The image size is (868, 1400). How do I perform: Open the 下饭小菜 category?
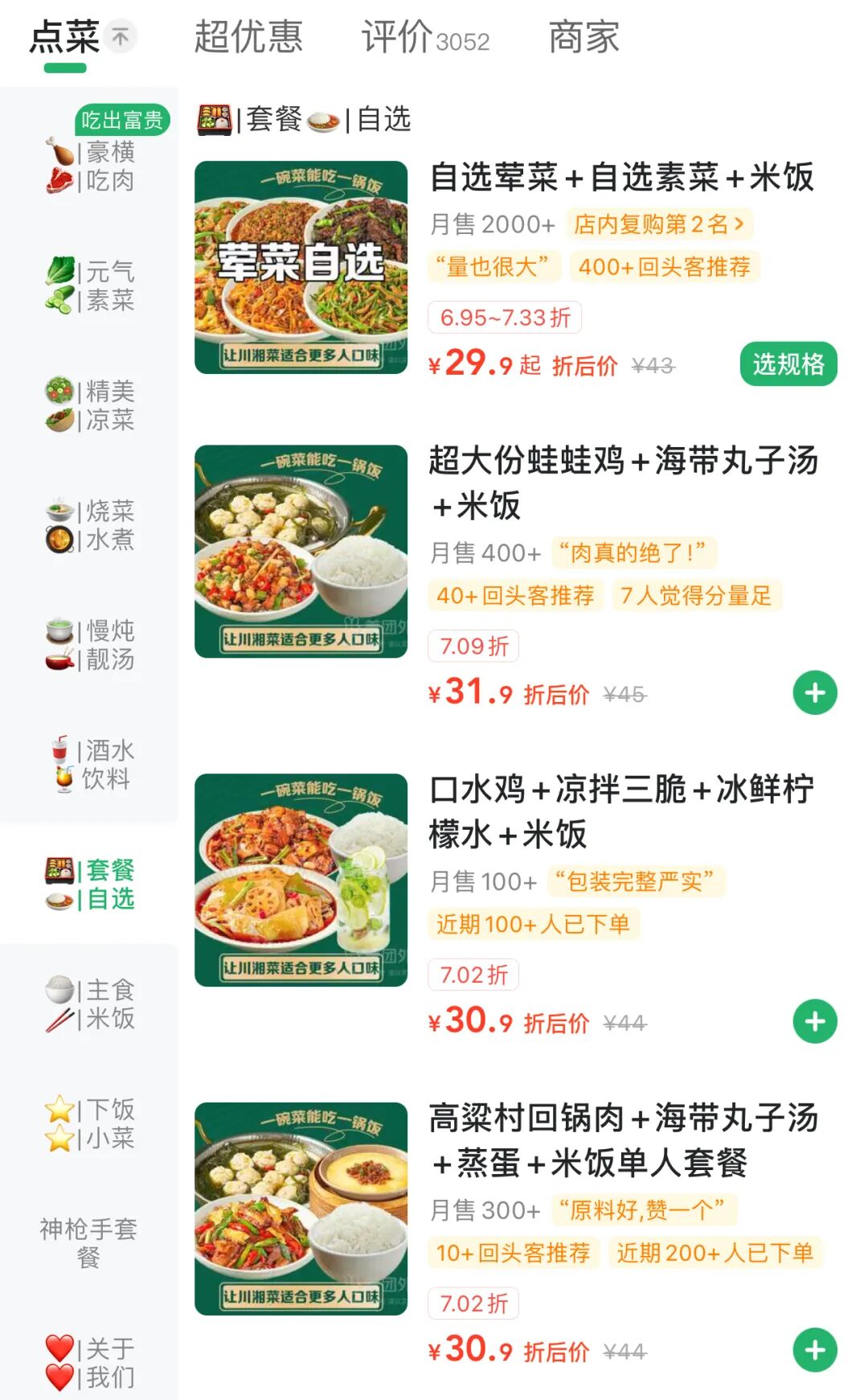(90, 1123)
